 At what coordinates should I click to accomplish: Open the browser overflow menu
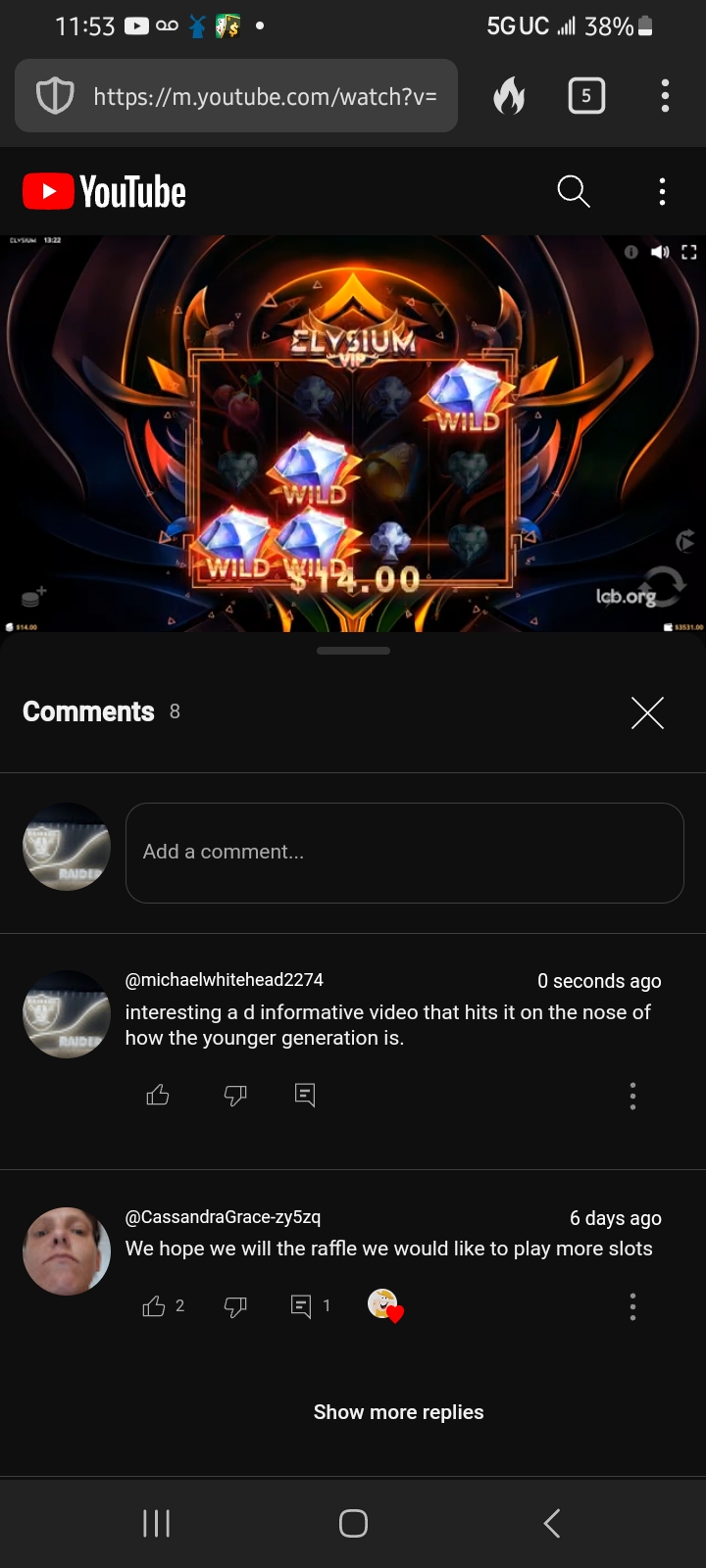pos(665,95)
